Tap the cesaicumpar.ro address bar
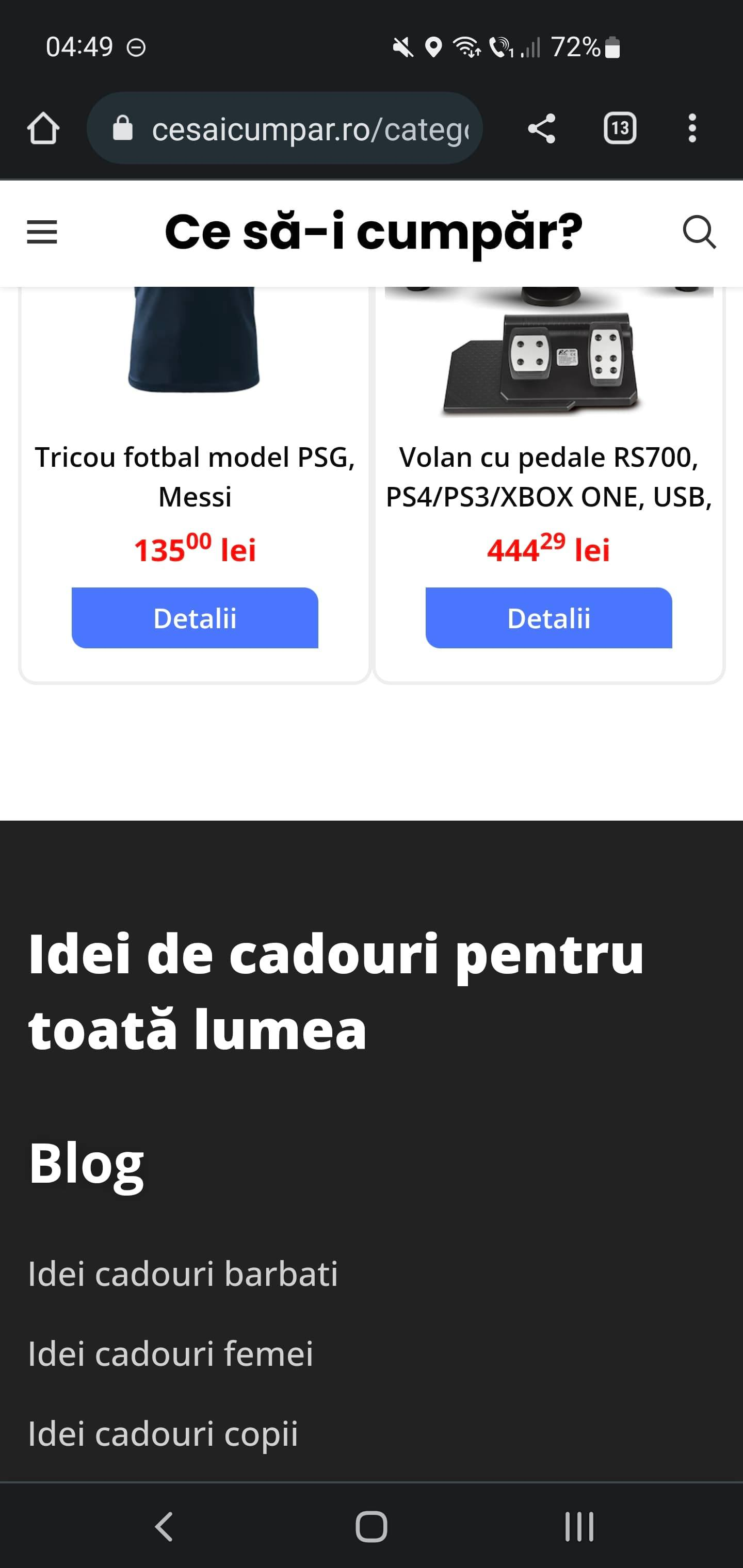The image size is (743, 1568). tap(284, 128)
